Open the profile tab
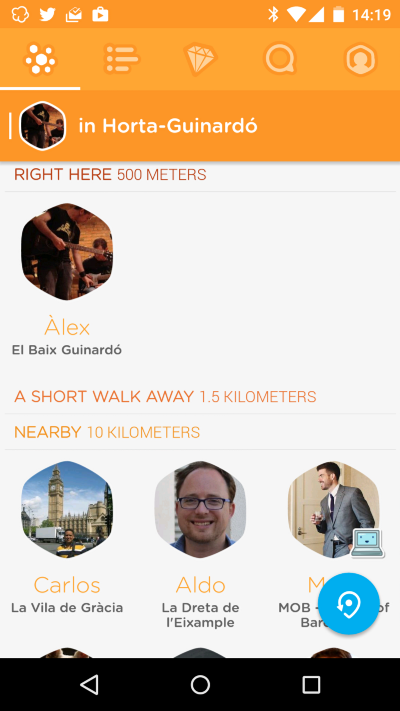The width and height of the screenshot is (400, 711). tap(360, 59)
